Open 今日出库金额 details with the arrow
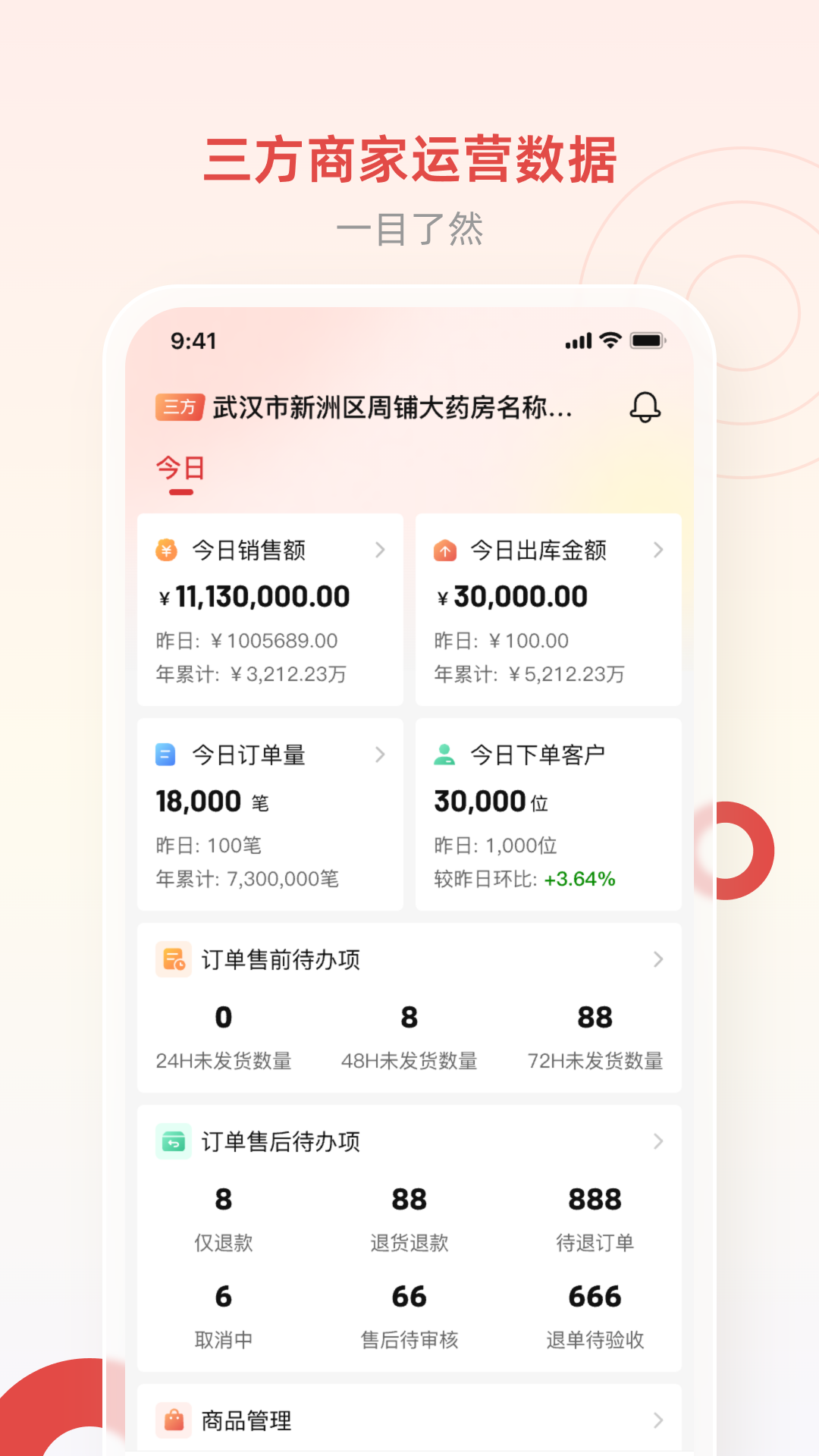Viewport: 819px width, 1456px height. [x=657, y=551]
